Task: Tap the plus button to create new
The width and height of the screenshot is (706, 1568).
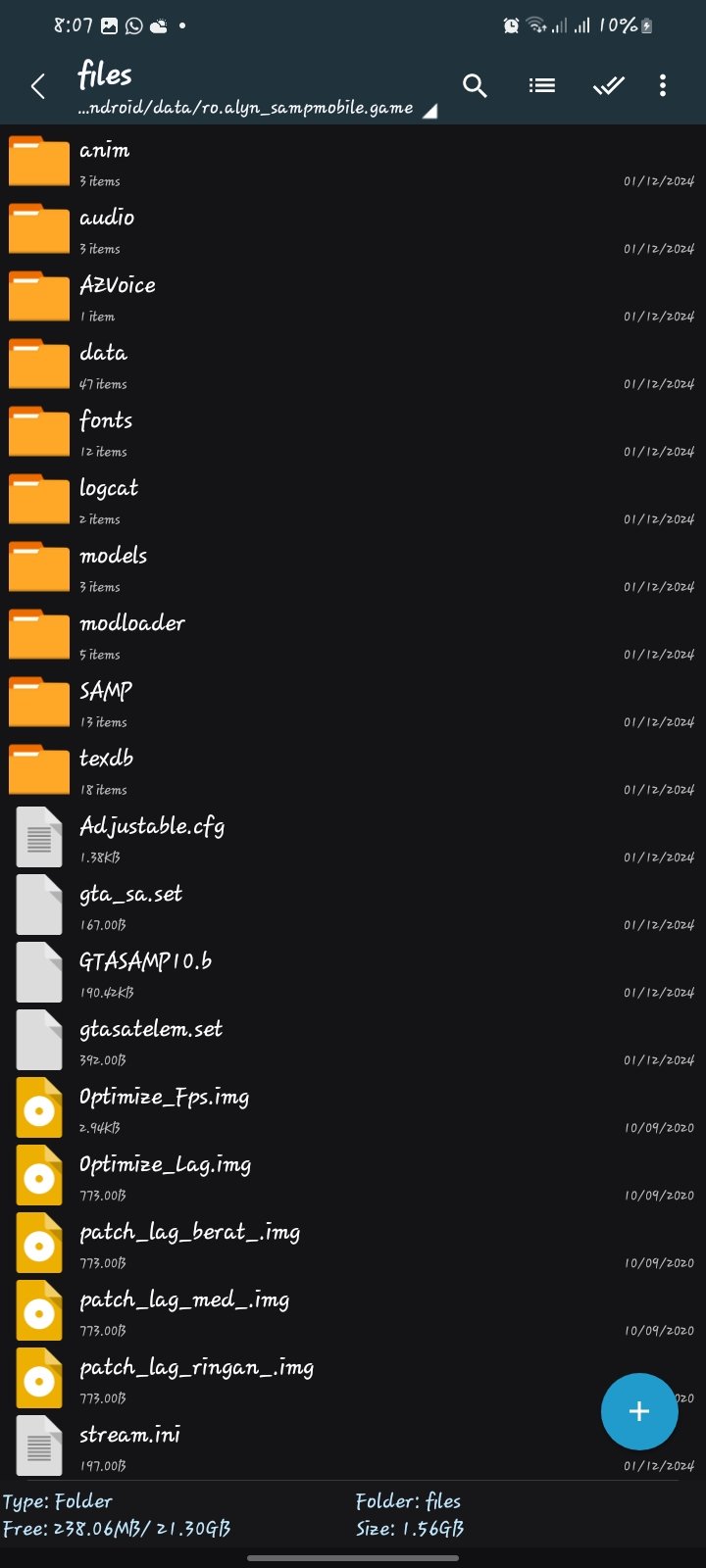Action: tap(639, 1411)
